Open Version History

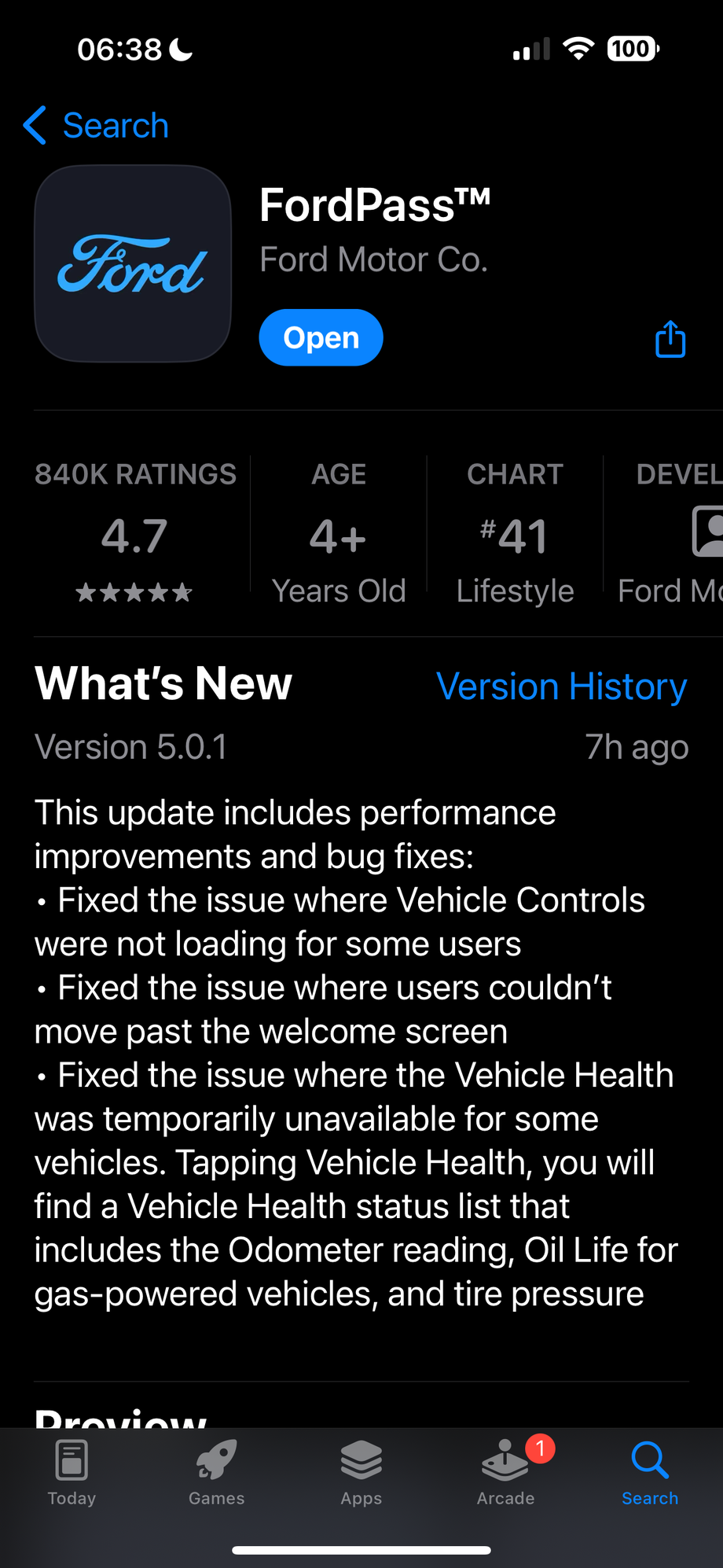[561, 686]
